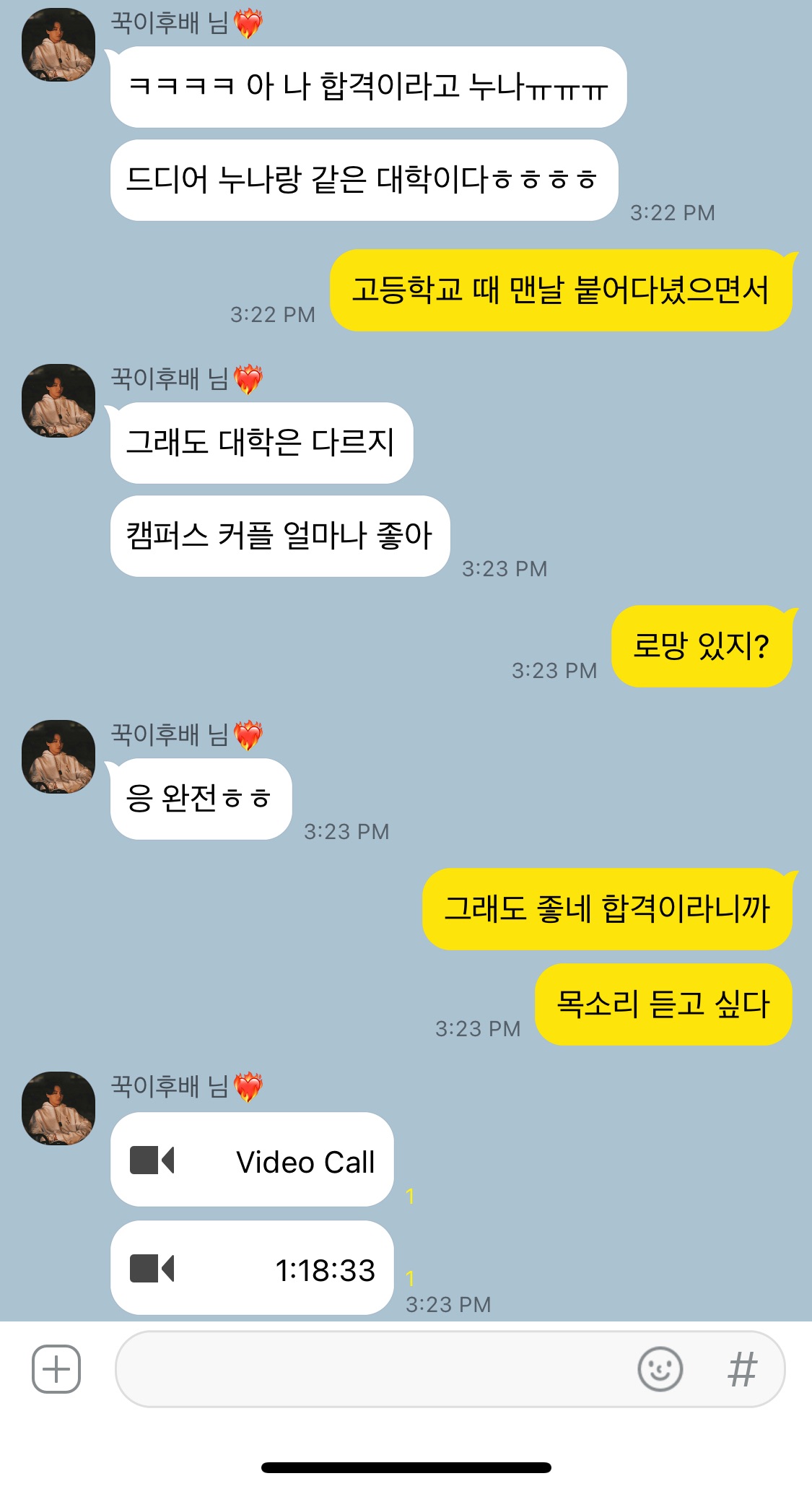Open the emoticon picker
The image size is (812, 1489).
[x=660, y=1368]
